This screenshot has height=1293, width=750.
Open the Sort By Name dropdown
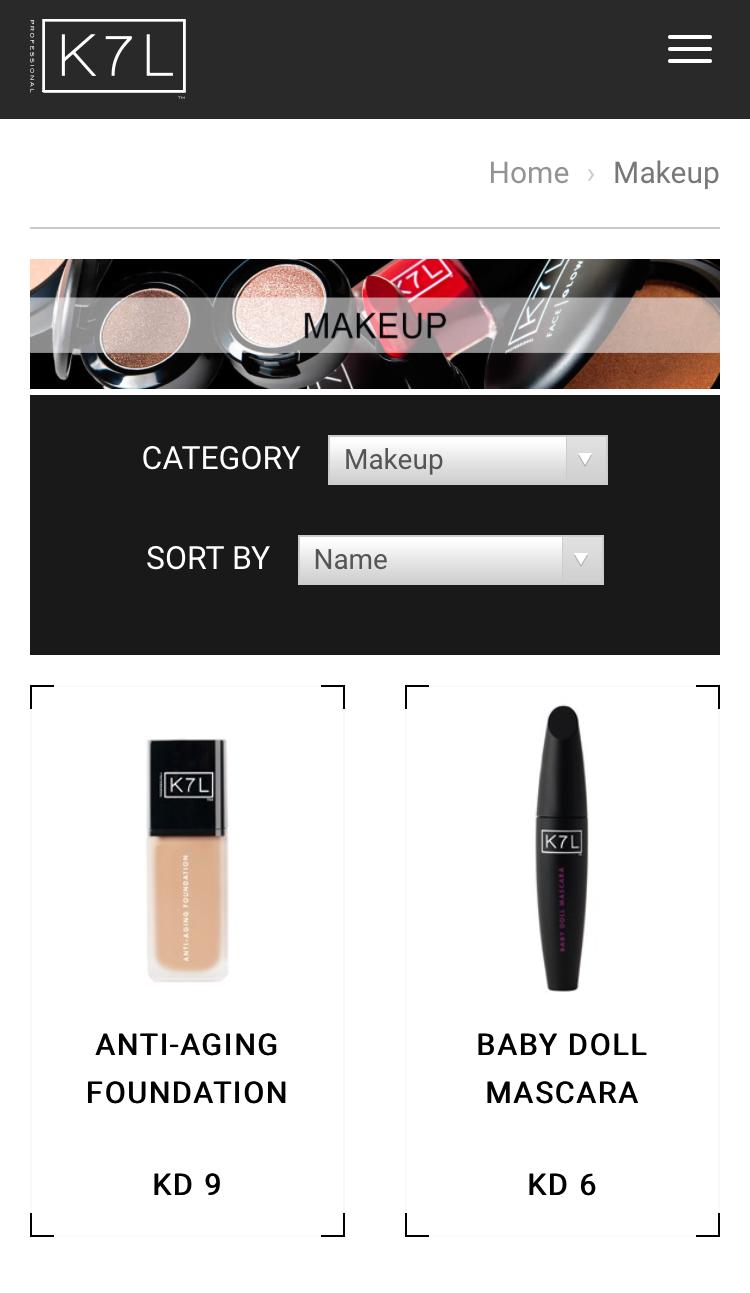point(450,560)
